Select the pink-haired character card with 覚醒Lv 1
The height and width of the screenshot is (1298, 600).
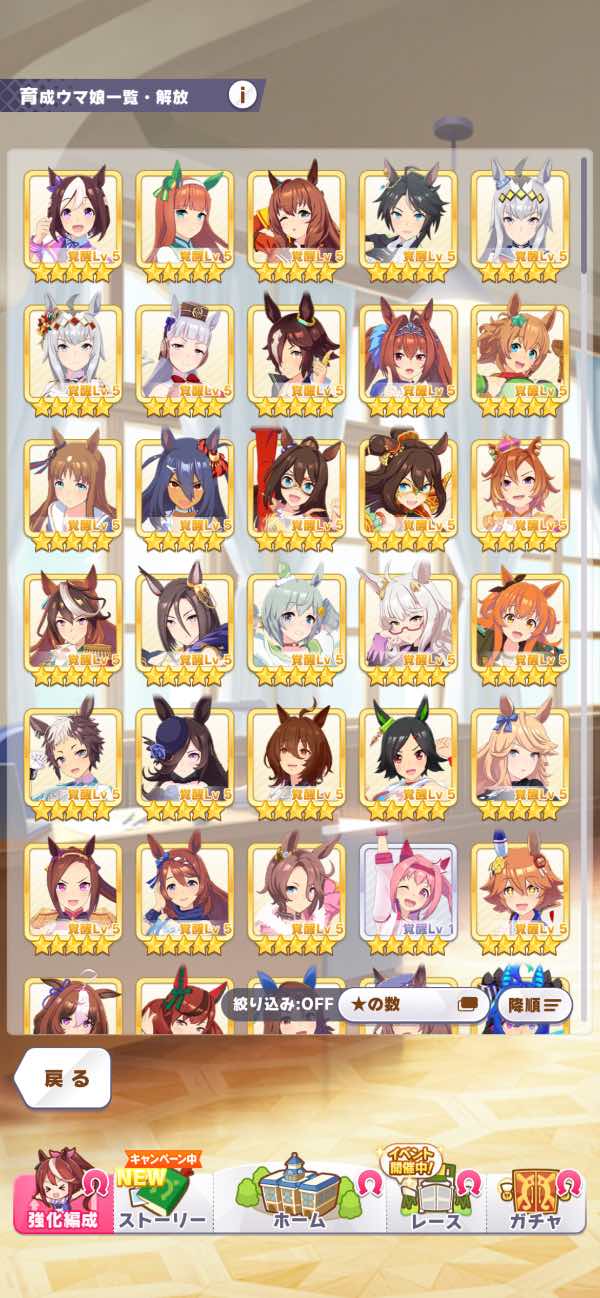[x=408, y=895]
